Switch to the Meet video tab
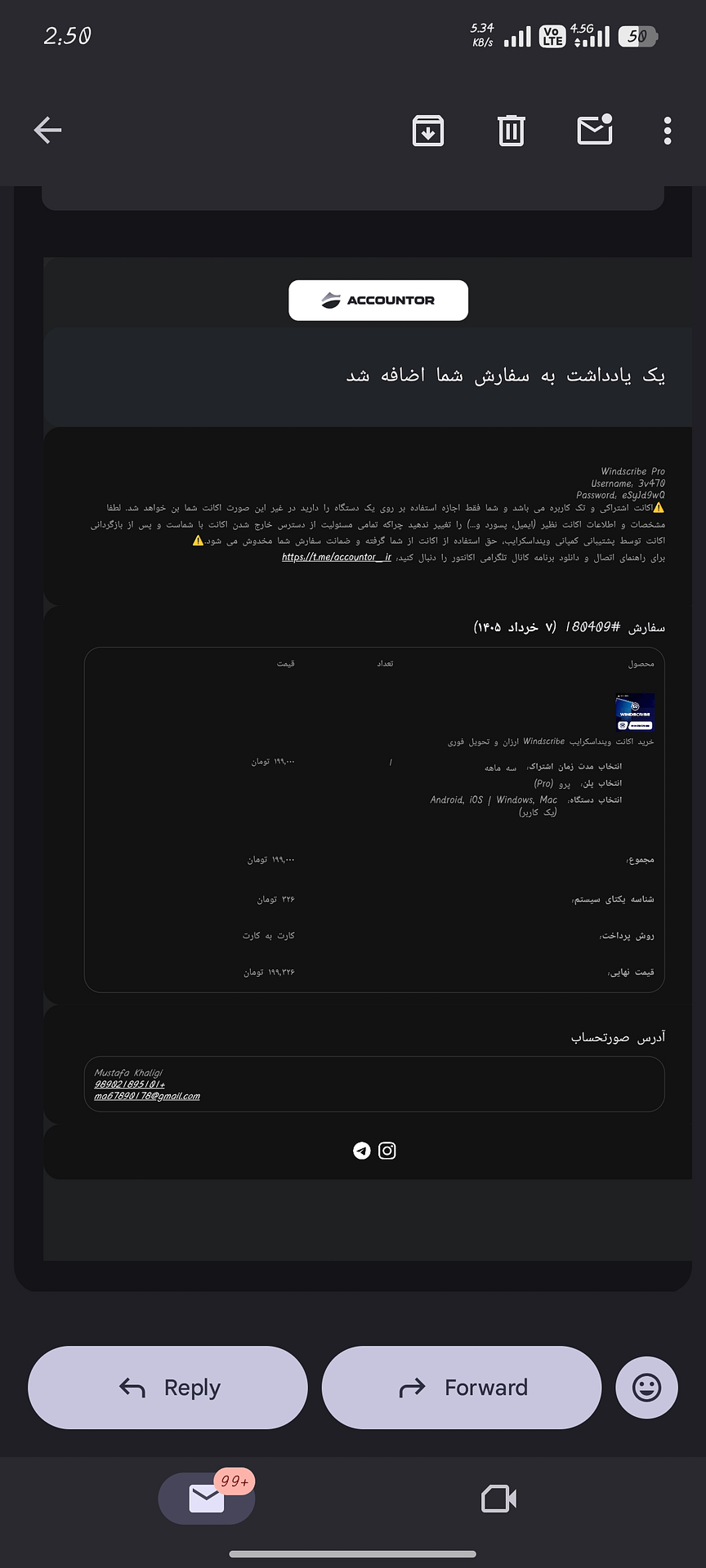706x1568 pixels. [x=499, y=1499]
